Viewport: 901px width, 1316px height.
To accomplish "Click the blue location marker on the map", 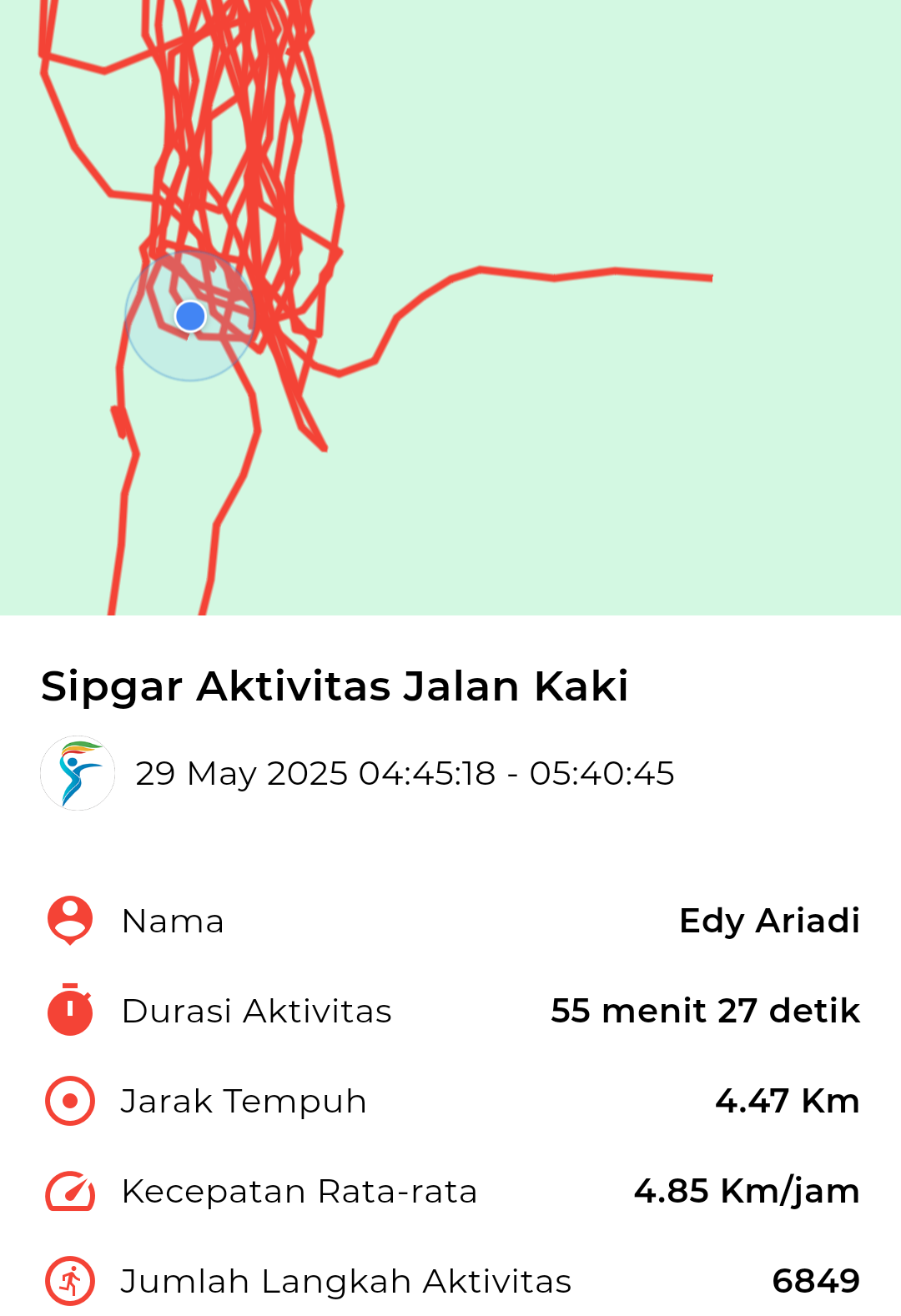I will [189, 316].
